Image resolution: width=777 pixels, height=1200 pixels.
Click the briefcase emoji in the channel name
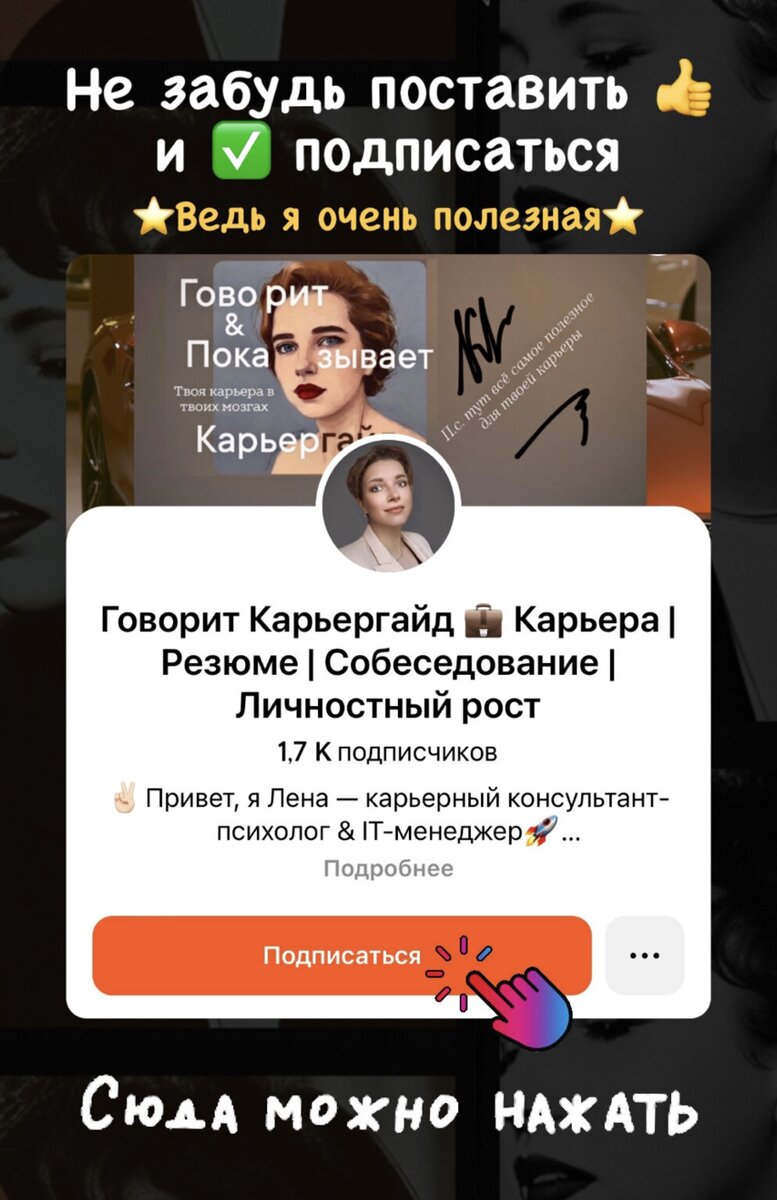[x=485, y=622]
